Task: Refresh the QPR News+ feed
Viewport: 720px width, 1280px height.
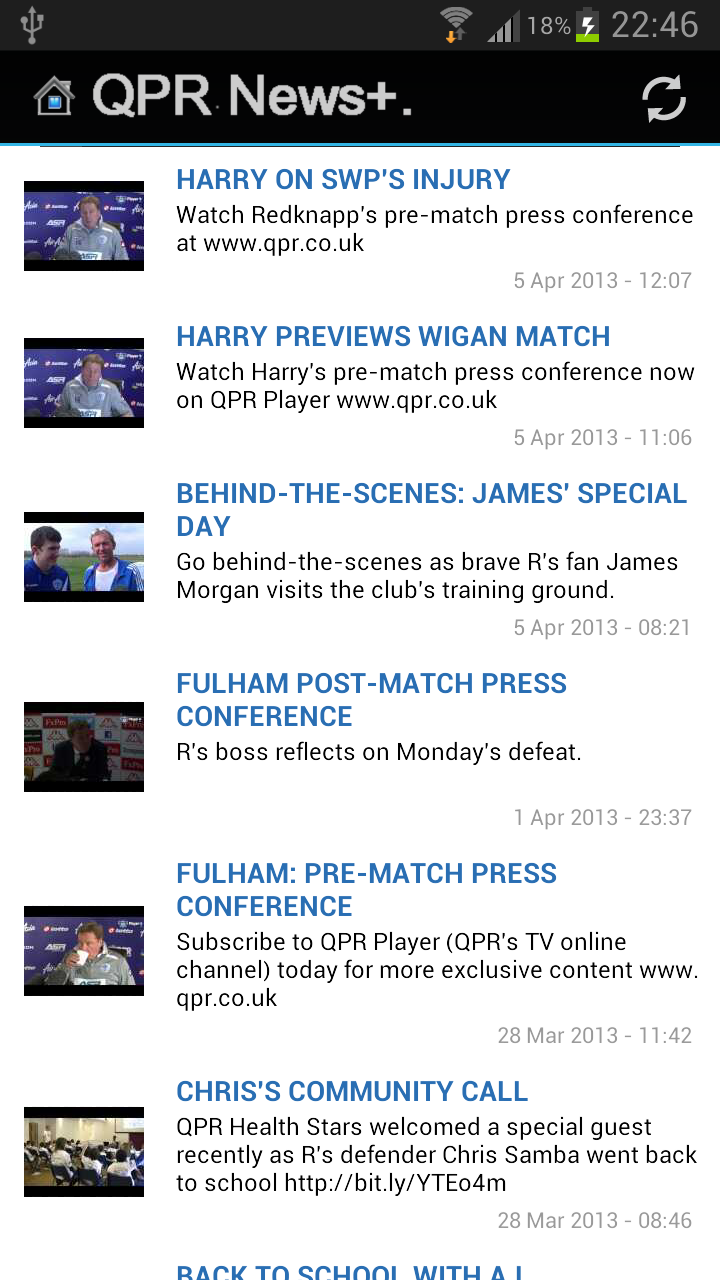Action: coord(662,97)
